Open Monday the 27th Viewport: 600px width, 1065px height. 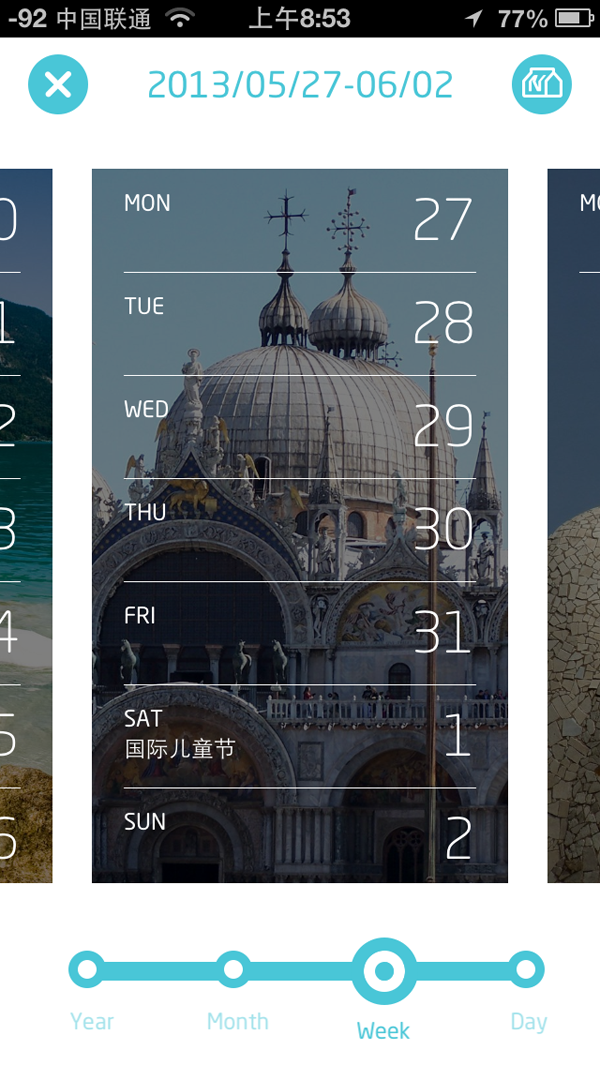pyautogui.click(x=300, y=221)
